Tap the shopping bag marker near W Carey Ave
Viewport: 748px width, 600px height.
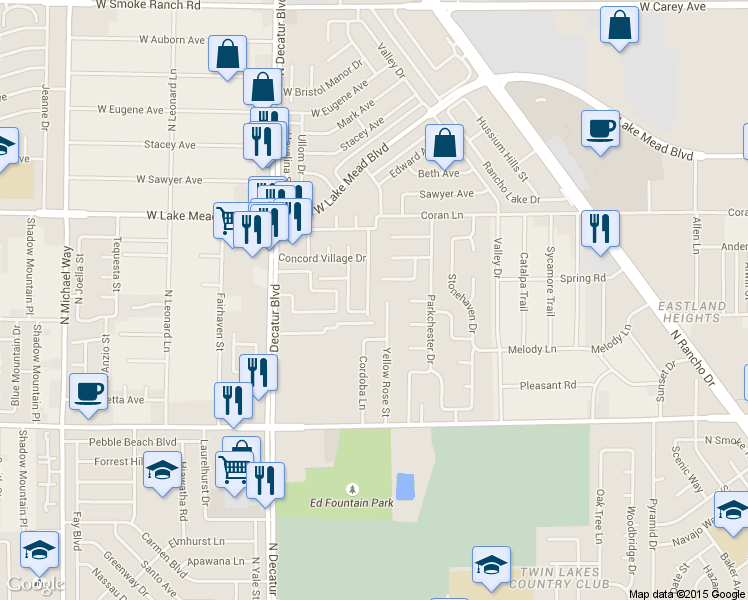click(620, 26)
